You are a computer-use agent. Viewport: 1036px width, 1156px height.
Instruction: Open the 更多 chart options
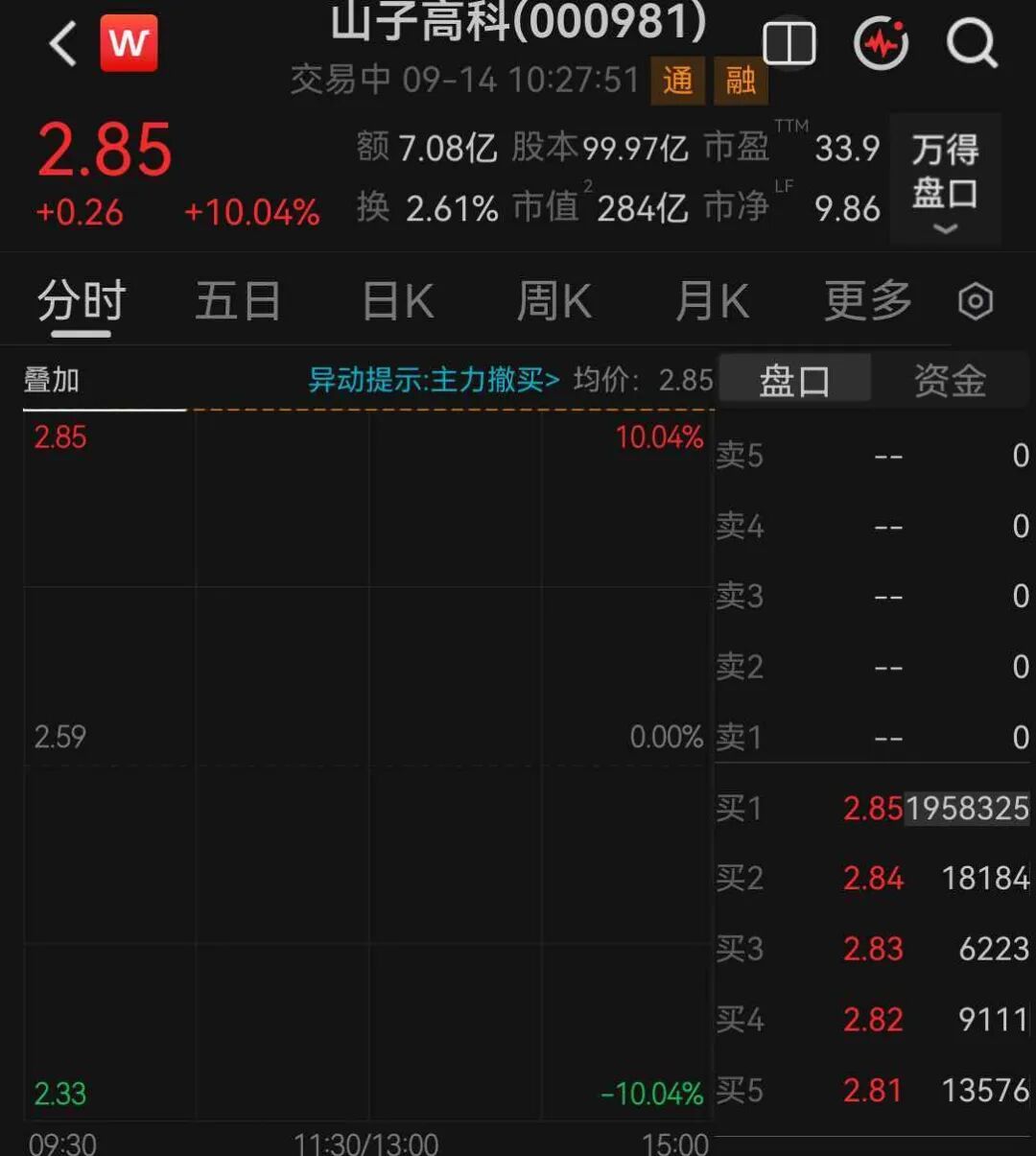point(868,301)
